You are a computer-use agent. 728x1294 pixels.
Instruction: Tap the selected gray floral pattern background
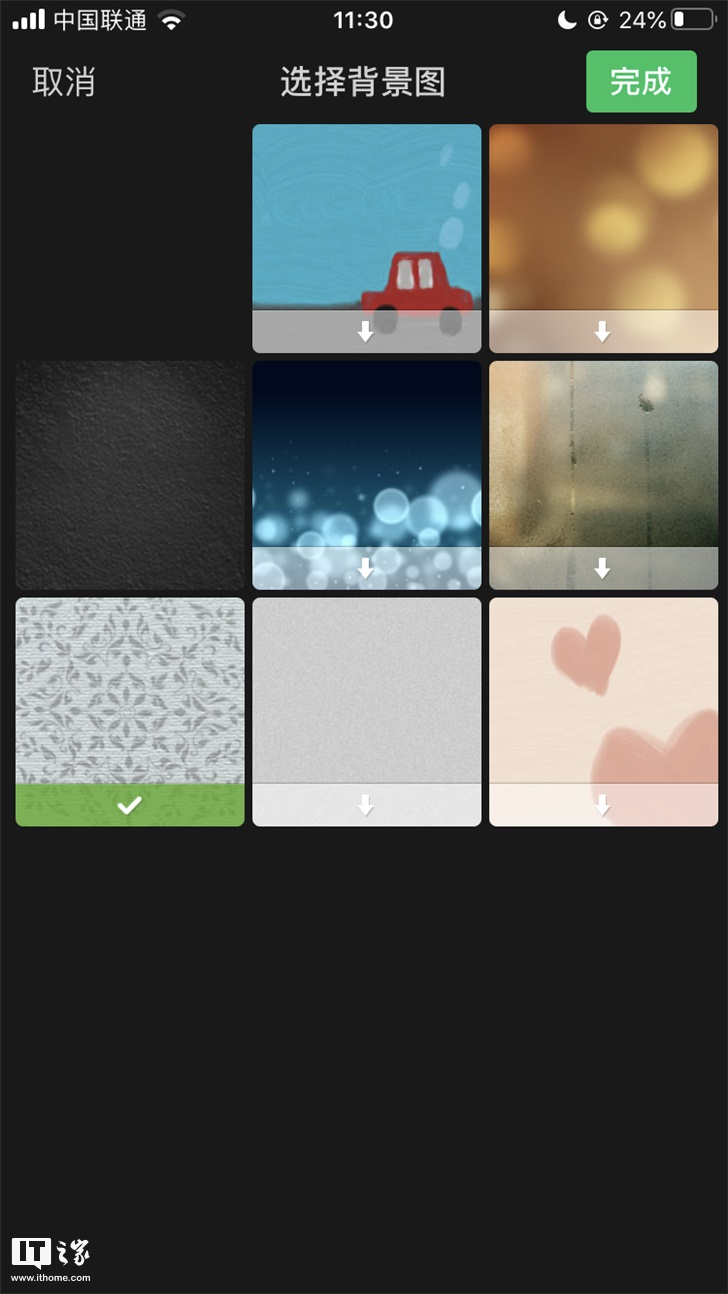(130, 711)
